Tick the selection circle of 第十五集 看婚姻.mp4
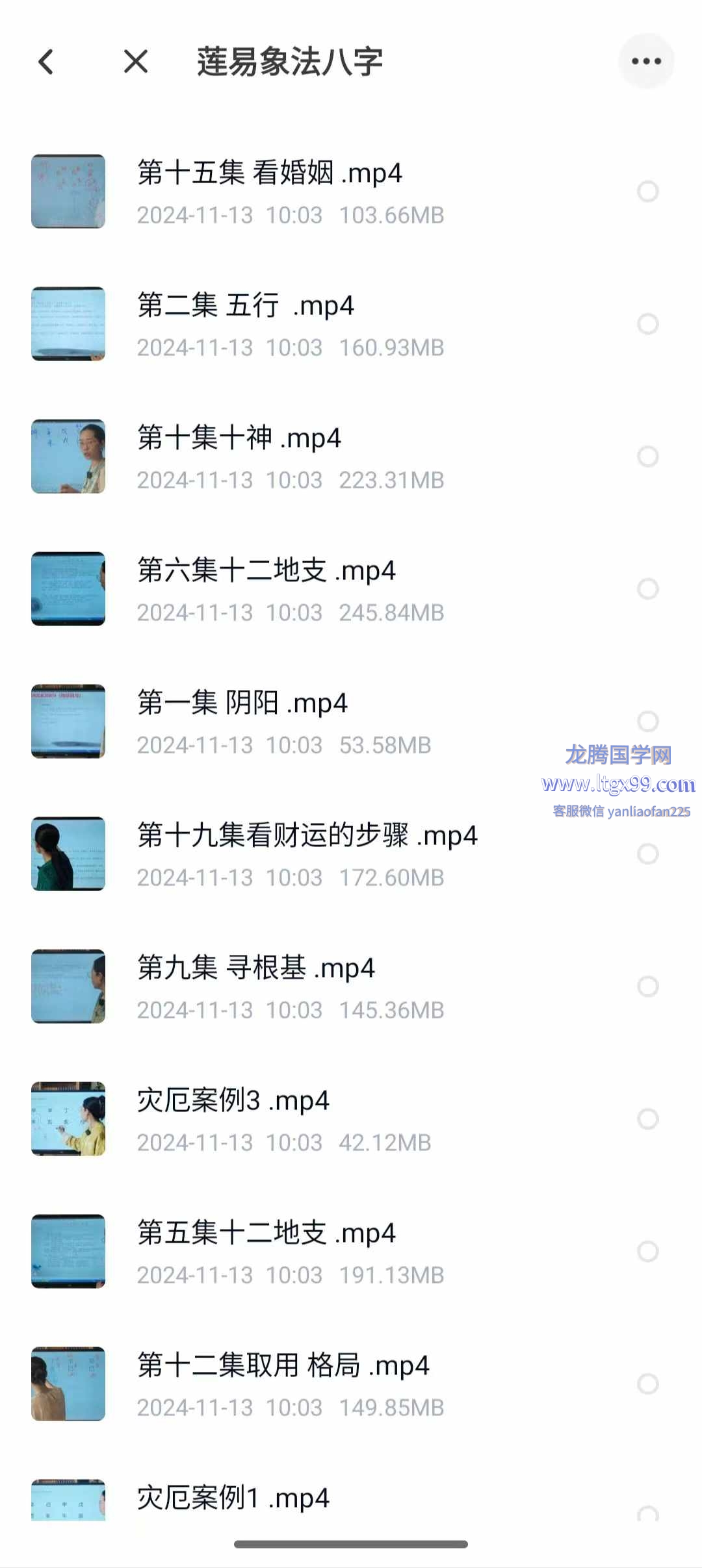This screenshot has height=1568, width=702. [x=647, y=191]
